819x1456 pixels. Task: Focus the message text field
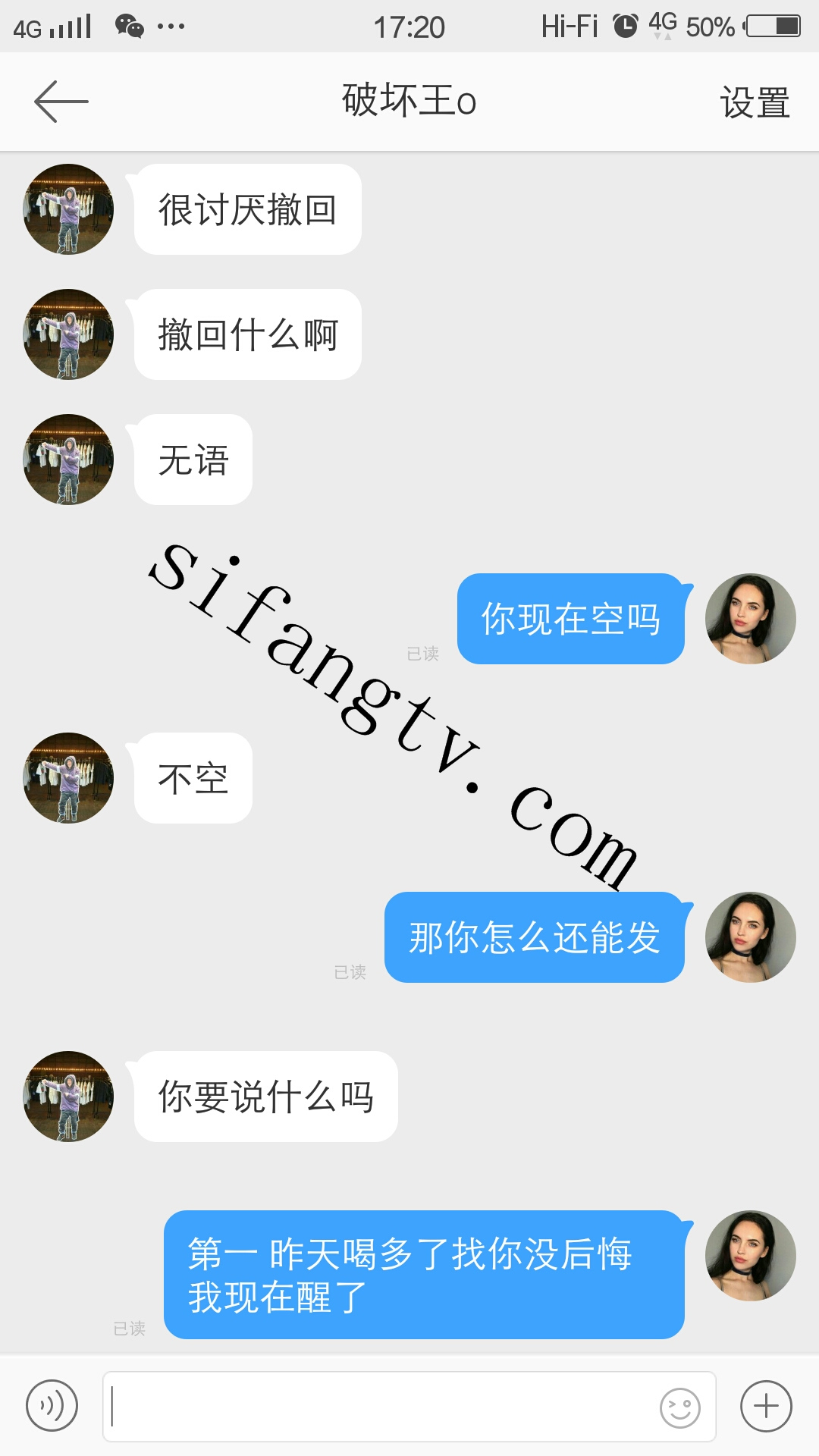379,1406
